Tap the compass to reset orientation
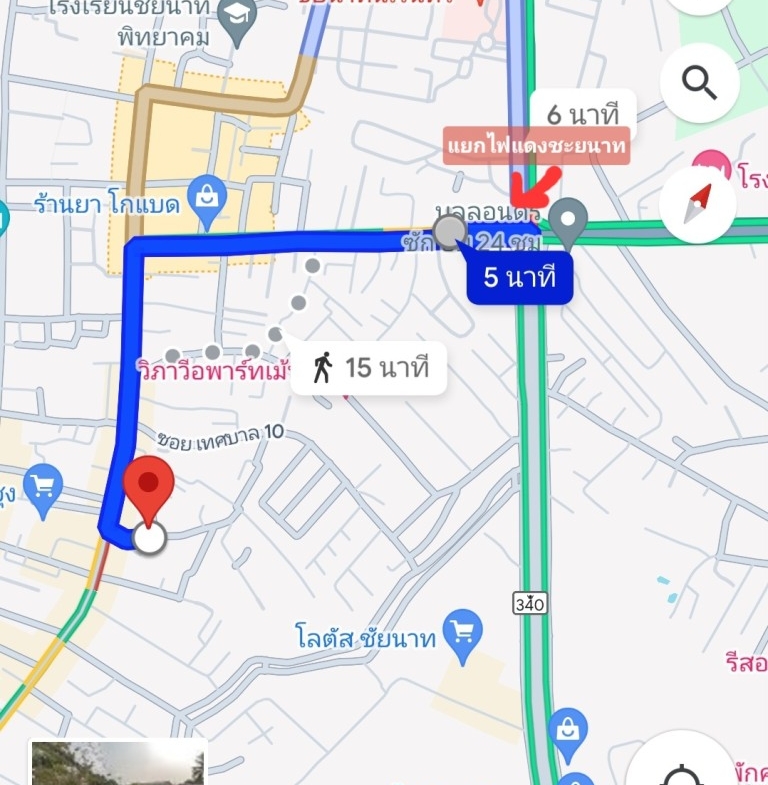The height and width of the screenshot is (785, 768). pyautogui.click(x=699, y=204)
